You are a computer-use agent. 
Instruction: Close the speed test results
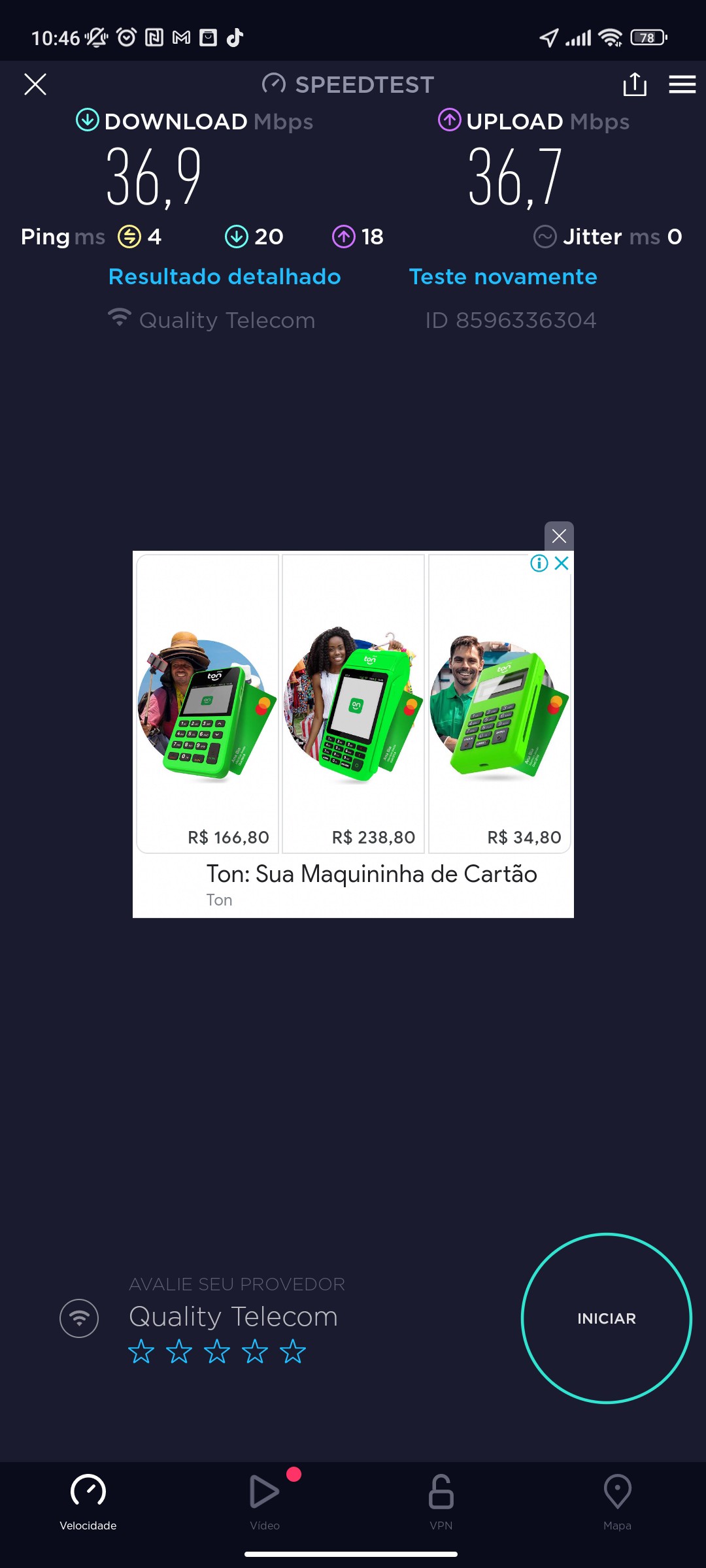click(35, 84)
